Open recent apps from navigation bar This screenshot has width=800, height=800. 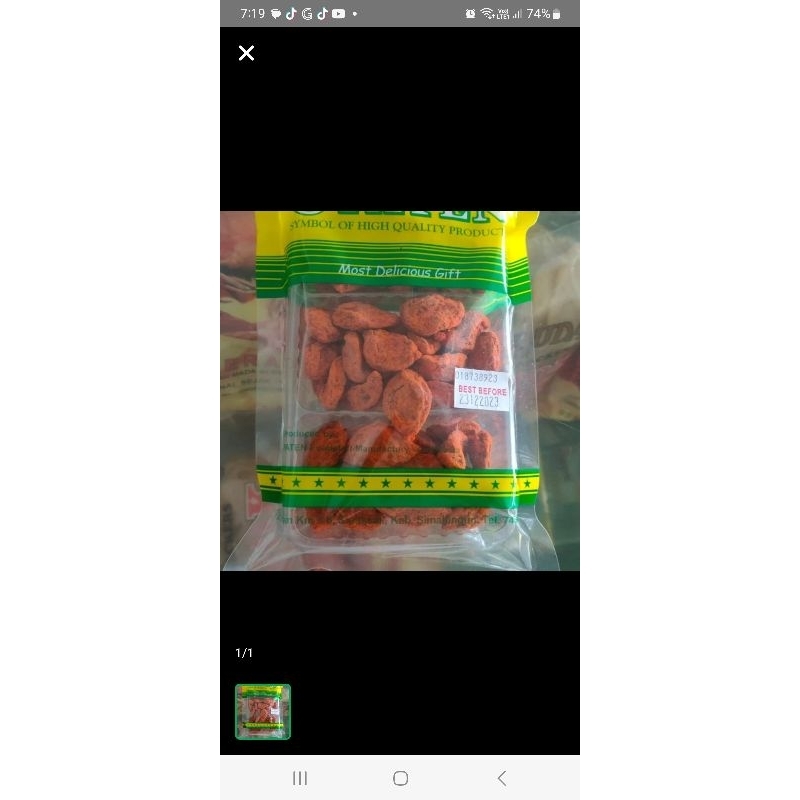click(299, 778)
